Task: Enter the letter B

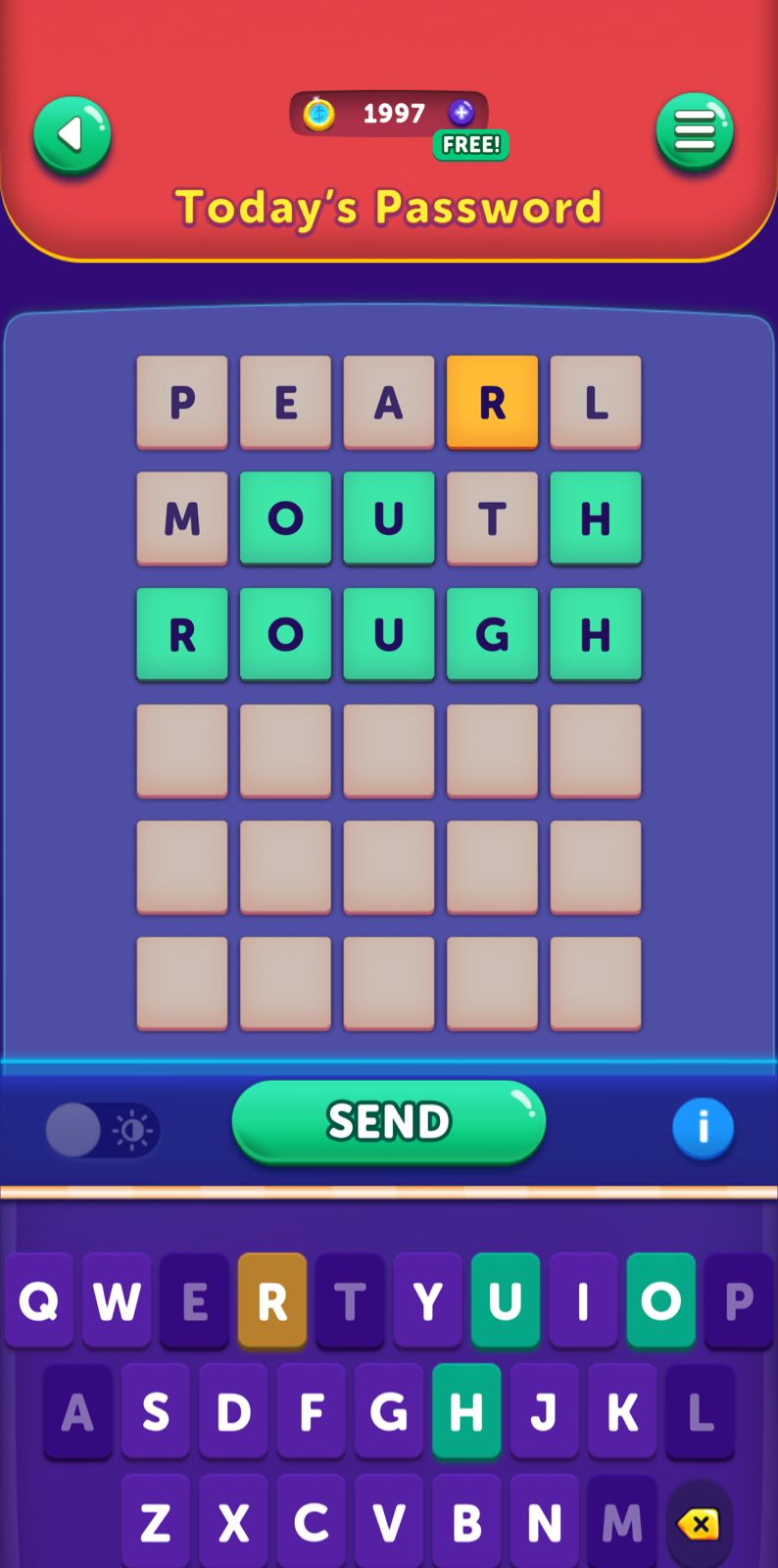Action: click(466, 1522)
